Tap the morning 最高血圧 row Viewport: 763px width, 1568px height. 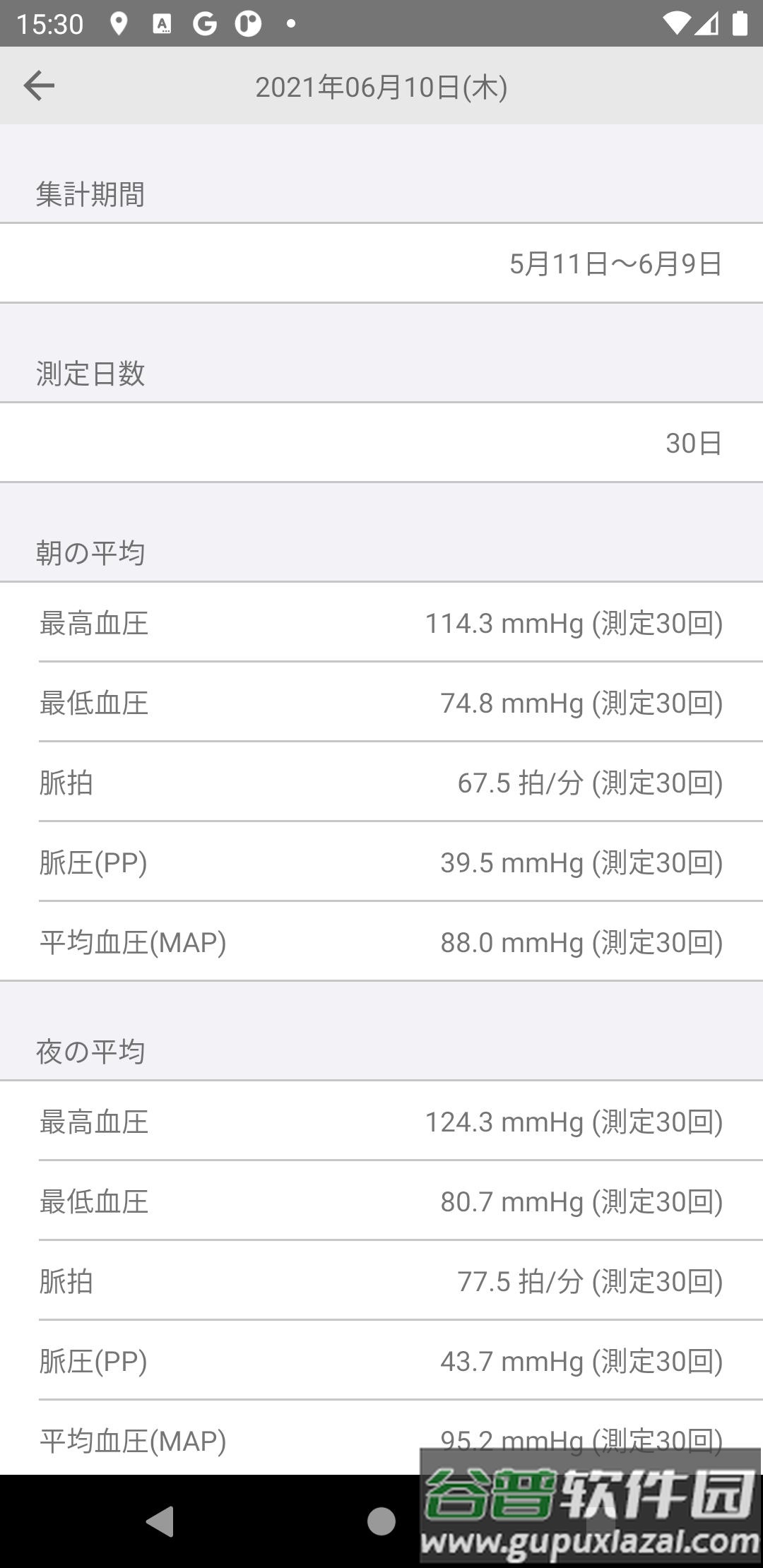point(381,624)
